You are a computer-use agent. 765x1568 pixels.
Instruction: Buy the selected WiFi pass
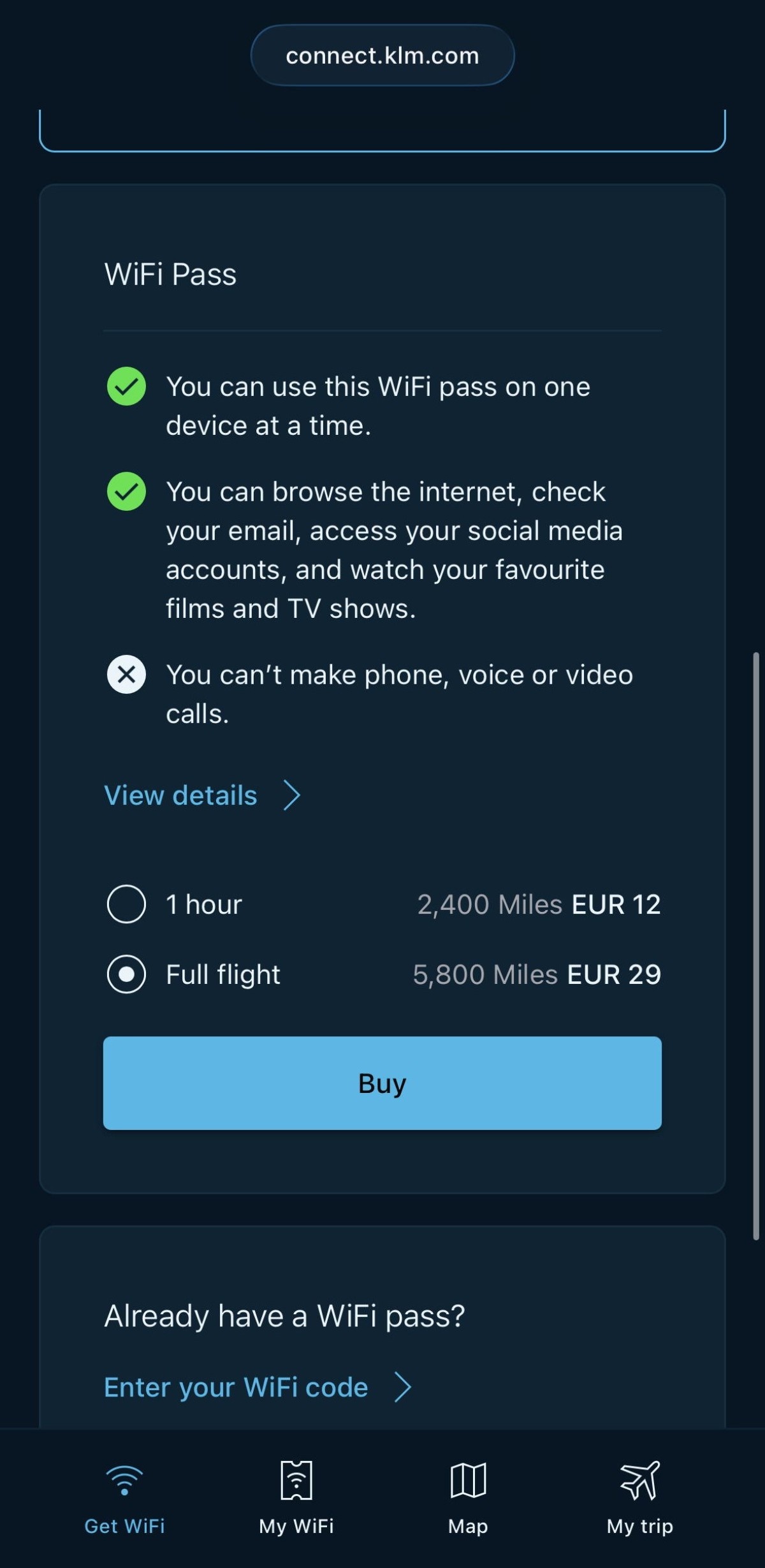coord(382,1083)
